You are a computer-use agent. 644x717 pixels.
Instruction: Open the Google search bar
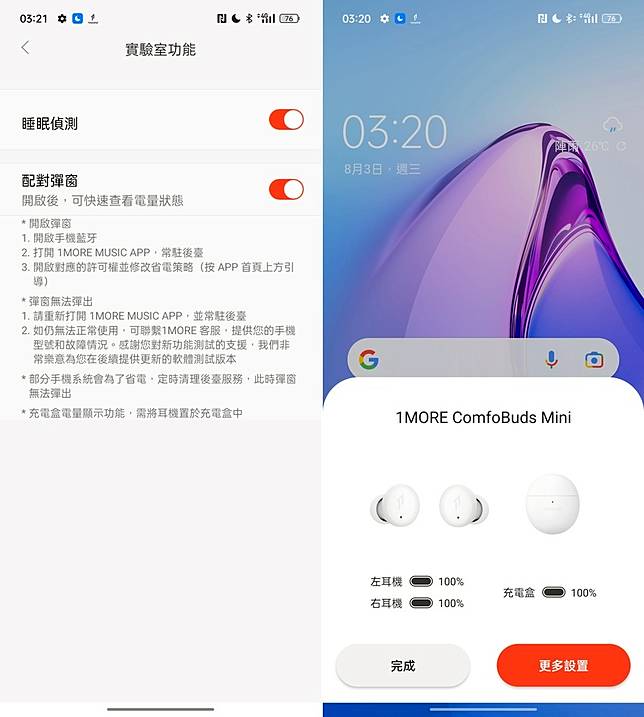450,360
